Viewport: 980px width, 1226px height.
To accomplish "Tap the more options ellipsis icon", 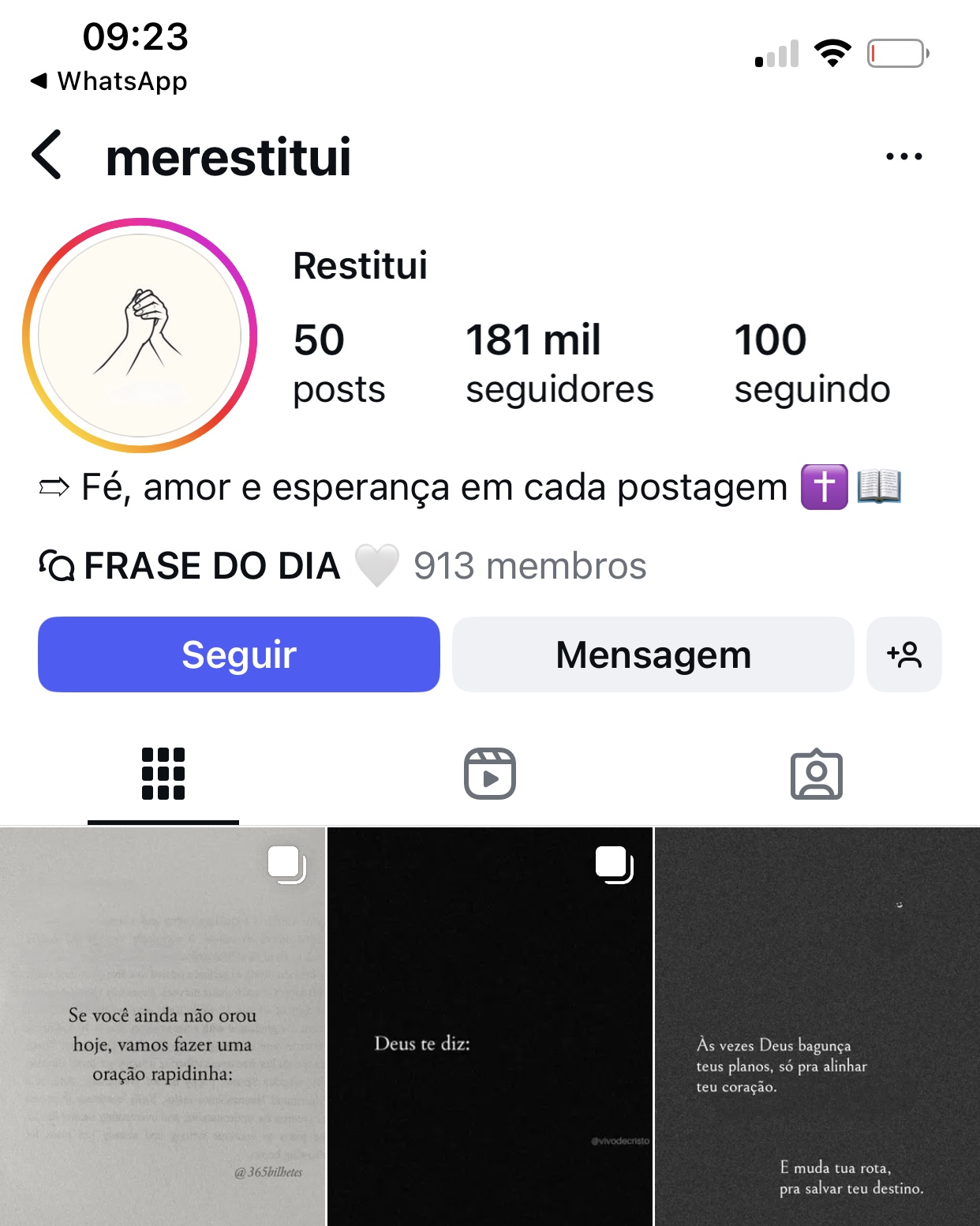I will [x=904, y=156].
